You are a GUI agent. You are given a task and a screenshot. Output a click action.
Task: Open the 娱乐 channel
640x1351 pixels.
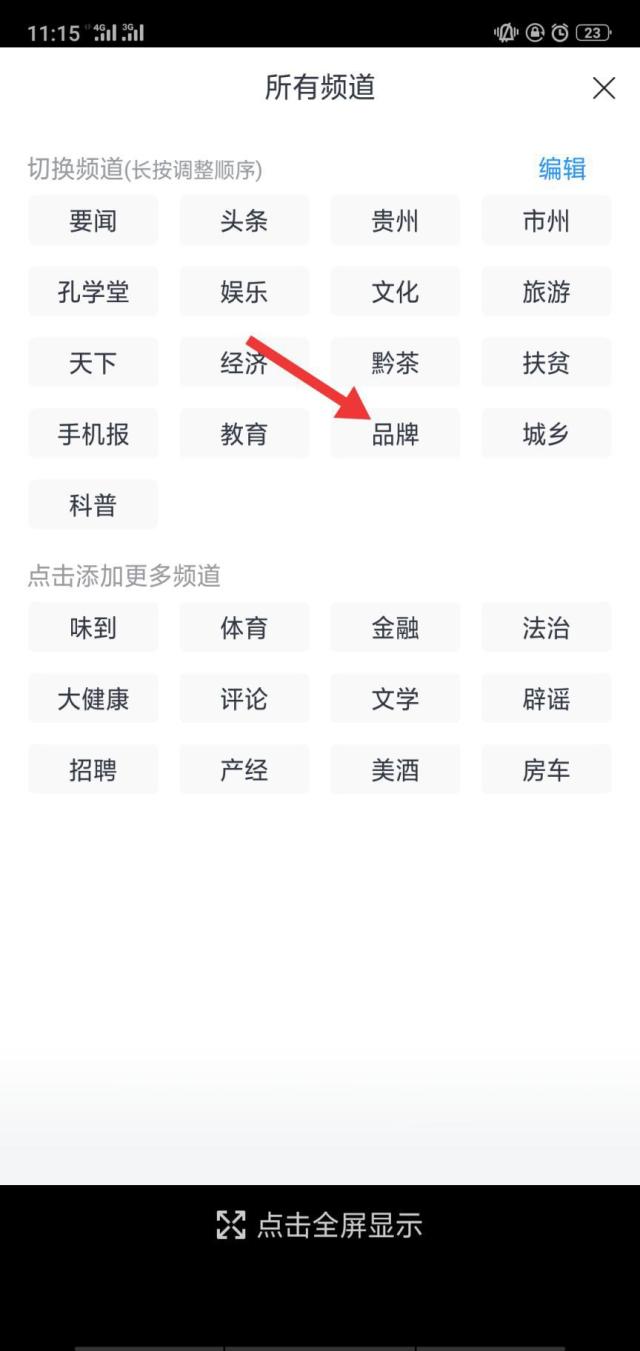pyautogui.click(x=244, y=292)
